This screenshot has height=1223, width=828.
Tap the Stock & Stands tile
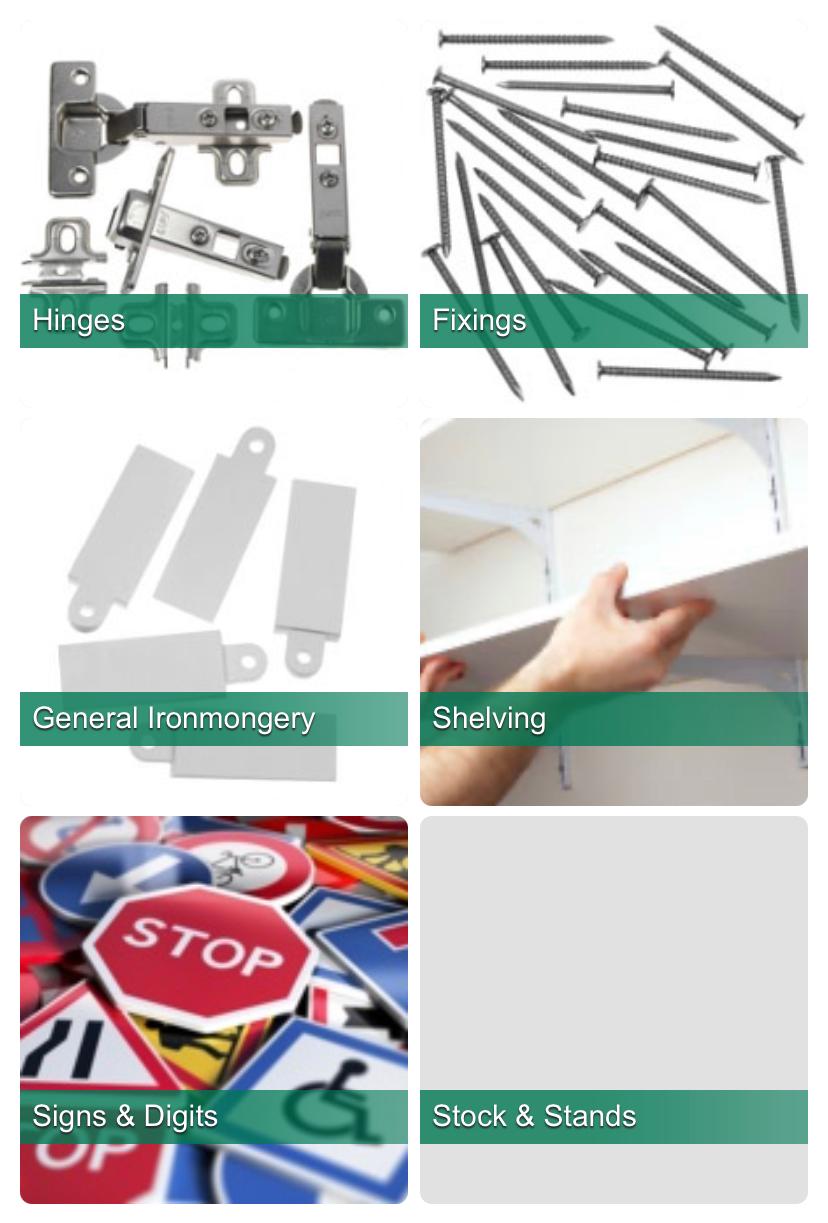click(613, 1010)
